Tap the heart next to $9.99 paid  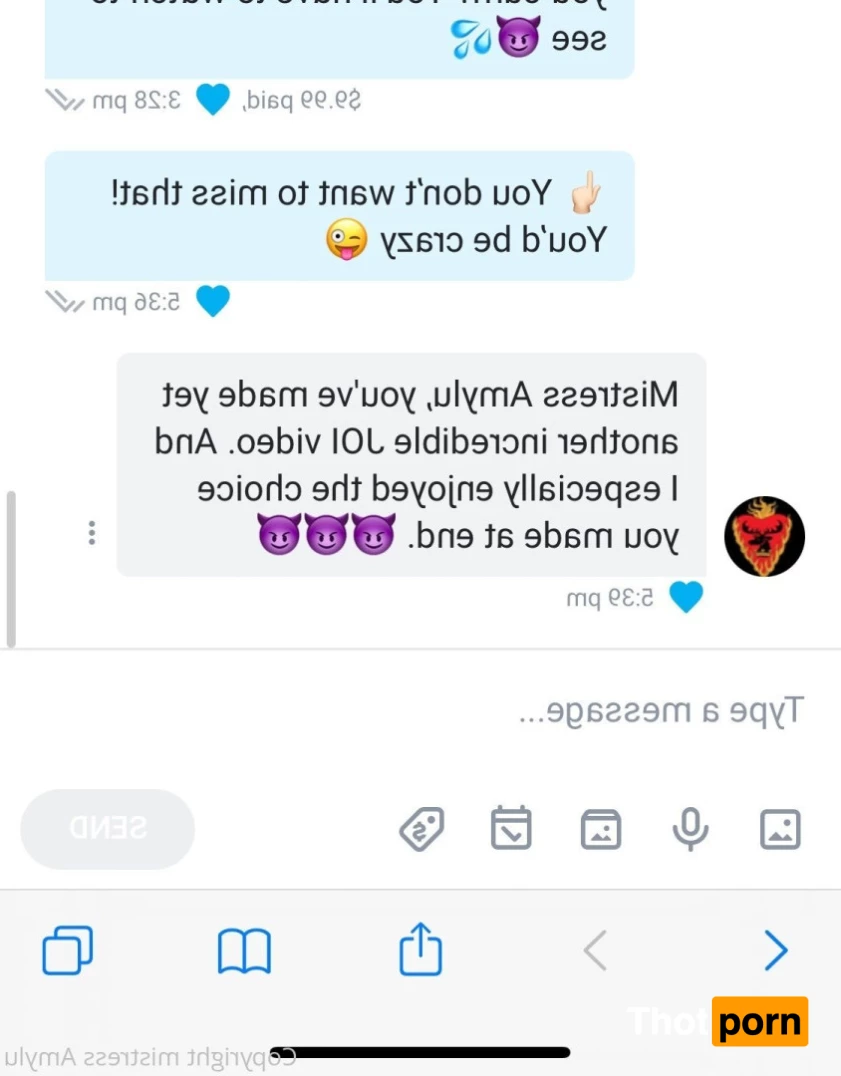[212, 100]
